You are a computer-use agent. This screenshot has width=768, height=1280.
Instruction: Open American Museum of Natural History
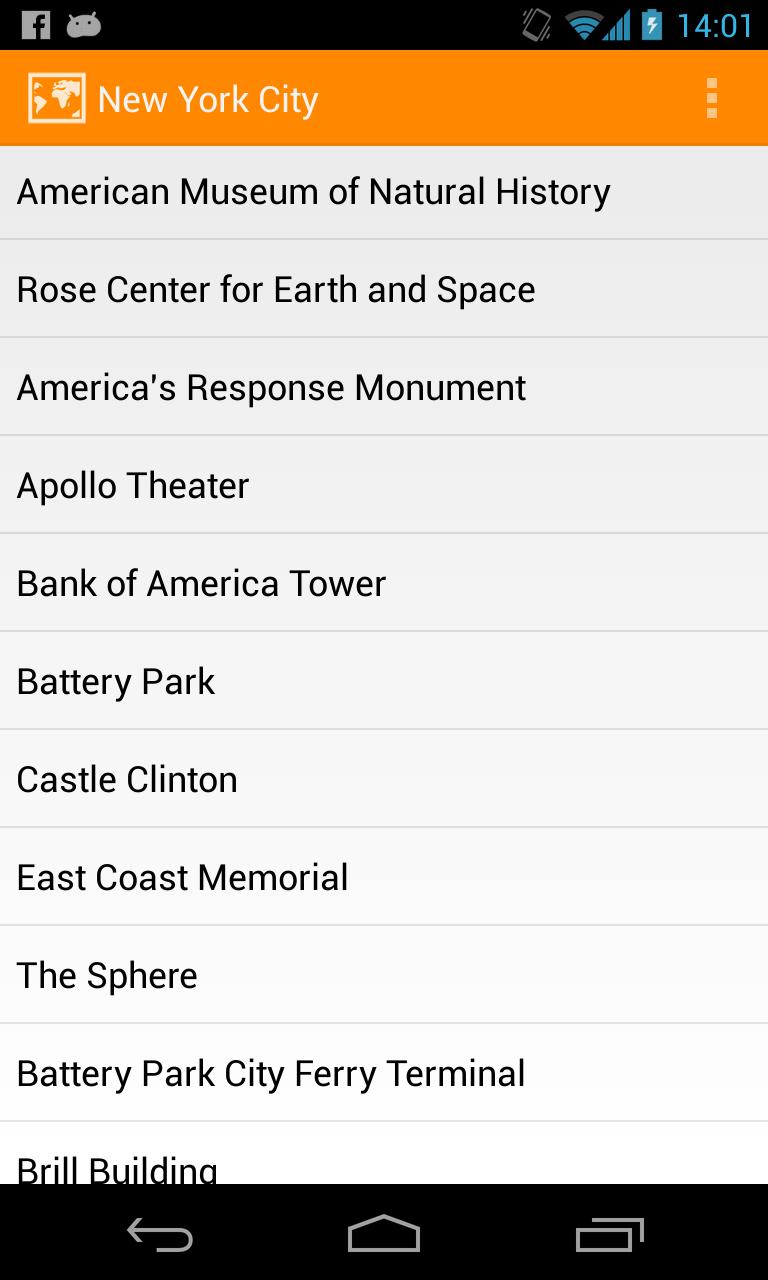pos(384,192)
